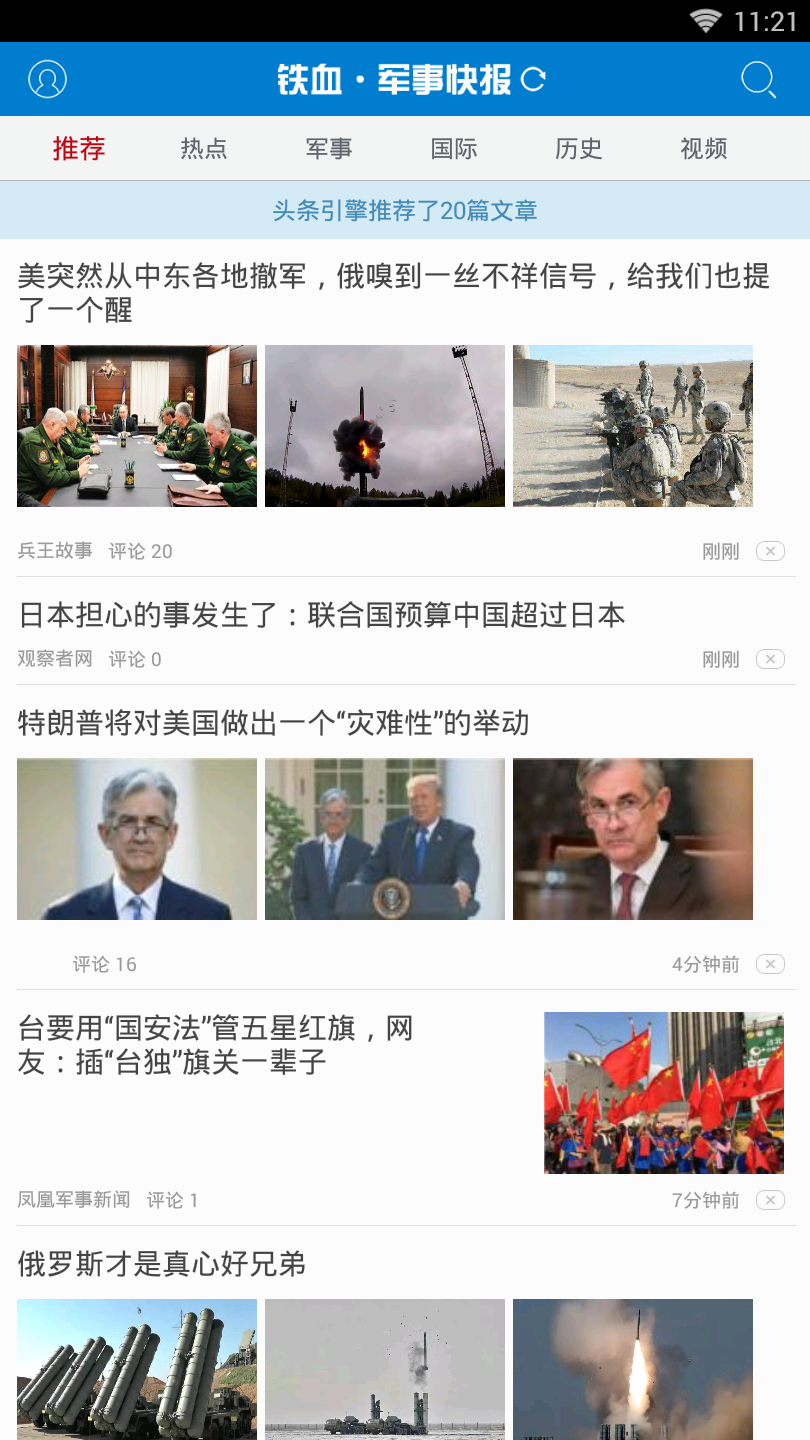The height and width of the screenshot is (1440, 810).
Task: Select the 推荐 tab
Action: (79, 149)
